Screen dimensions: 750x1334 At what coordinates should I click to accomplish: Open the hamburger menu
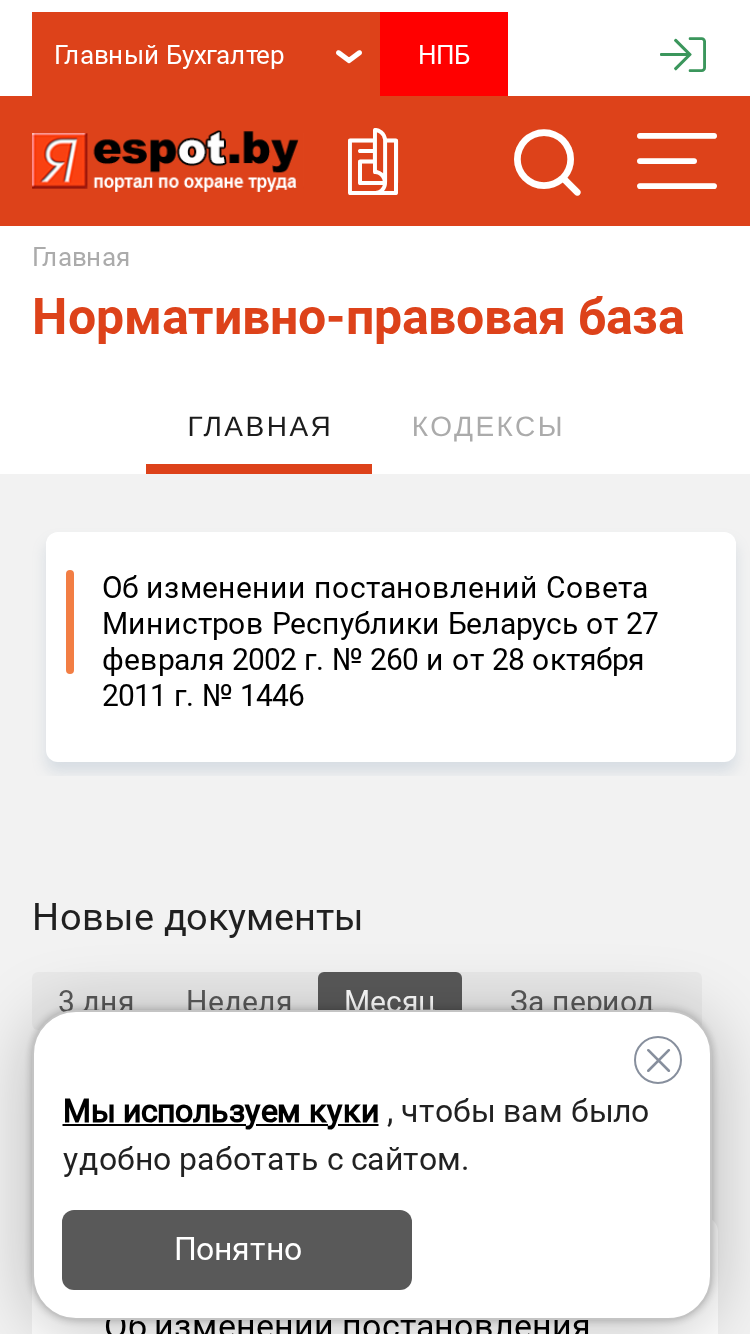[677, 161]
